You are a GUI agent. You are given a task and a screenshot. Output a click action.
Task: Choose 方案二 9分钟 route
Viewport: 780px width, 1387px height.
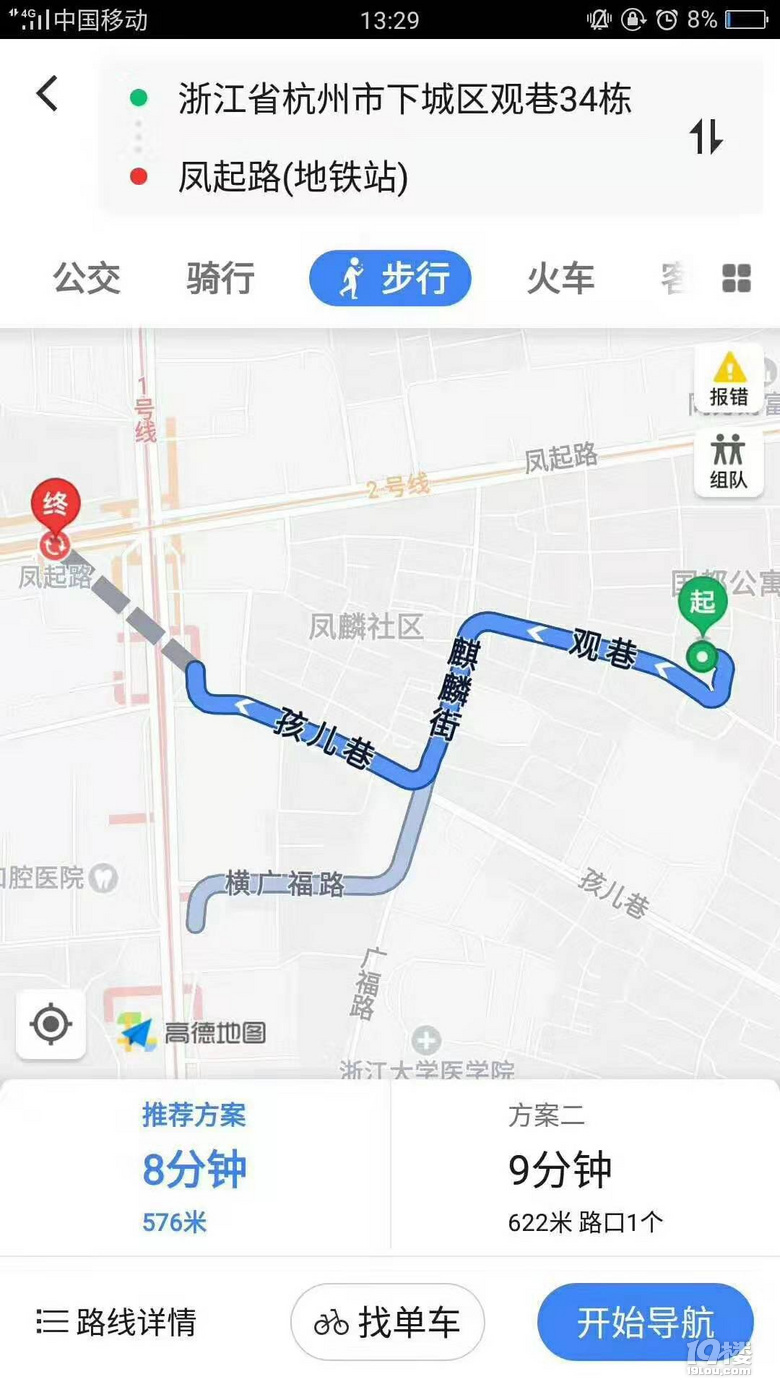coord(585,1168)
